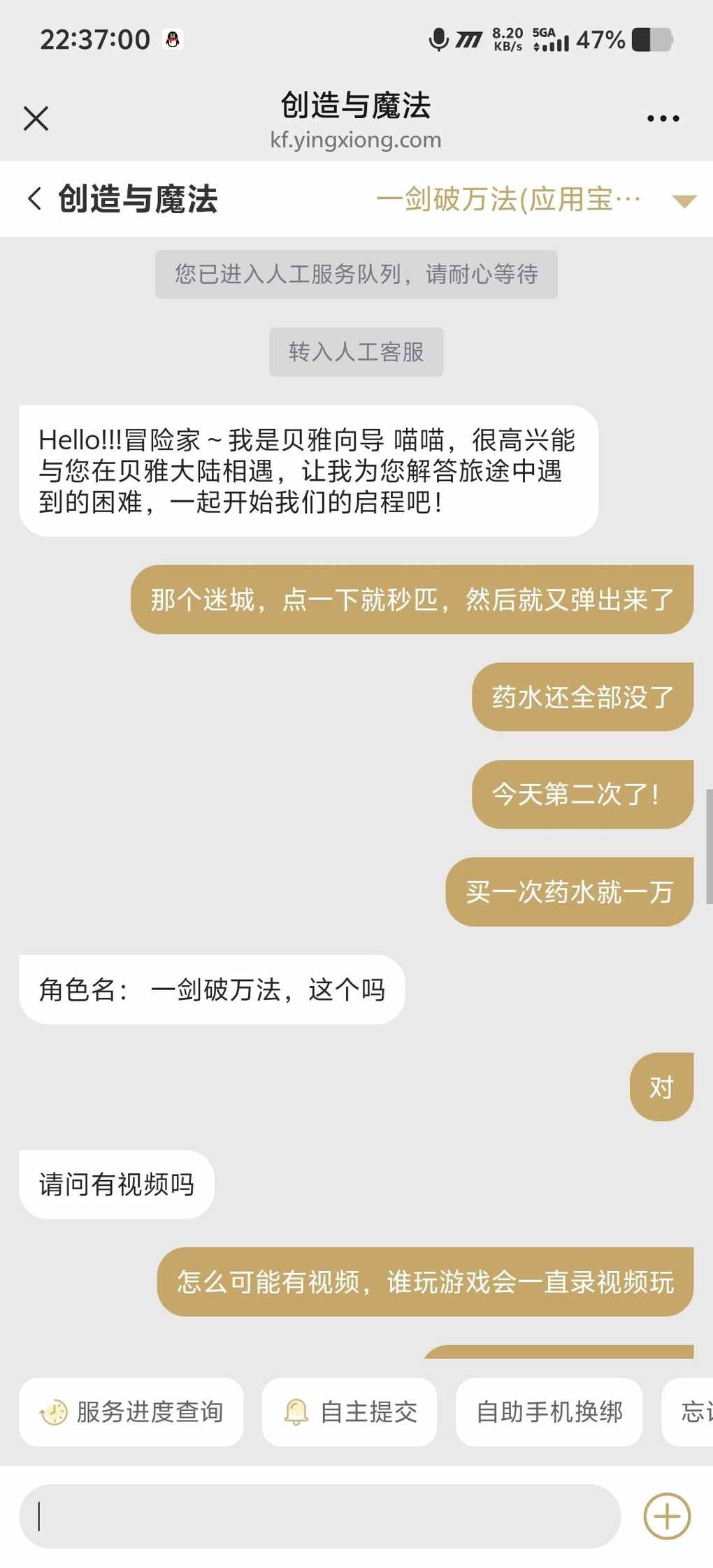Expand the 一剑破万法 character dropdown

pyautogui.click(x=683, y=201)
